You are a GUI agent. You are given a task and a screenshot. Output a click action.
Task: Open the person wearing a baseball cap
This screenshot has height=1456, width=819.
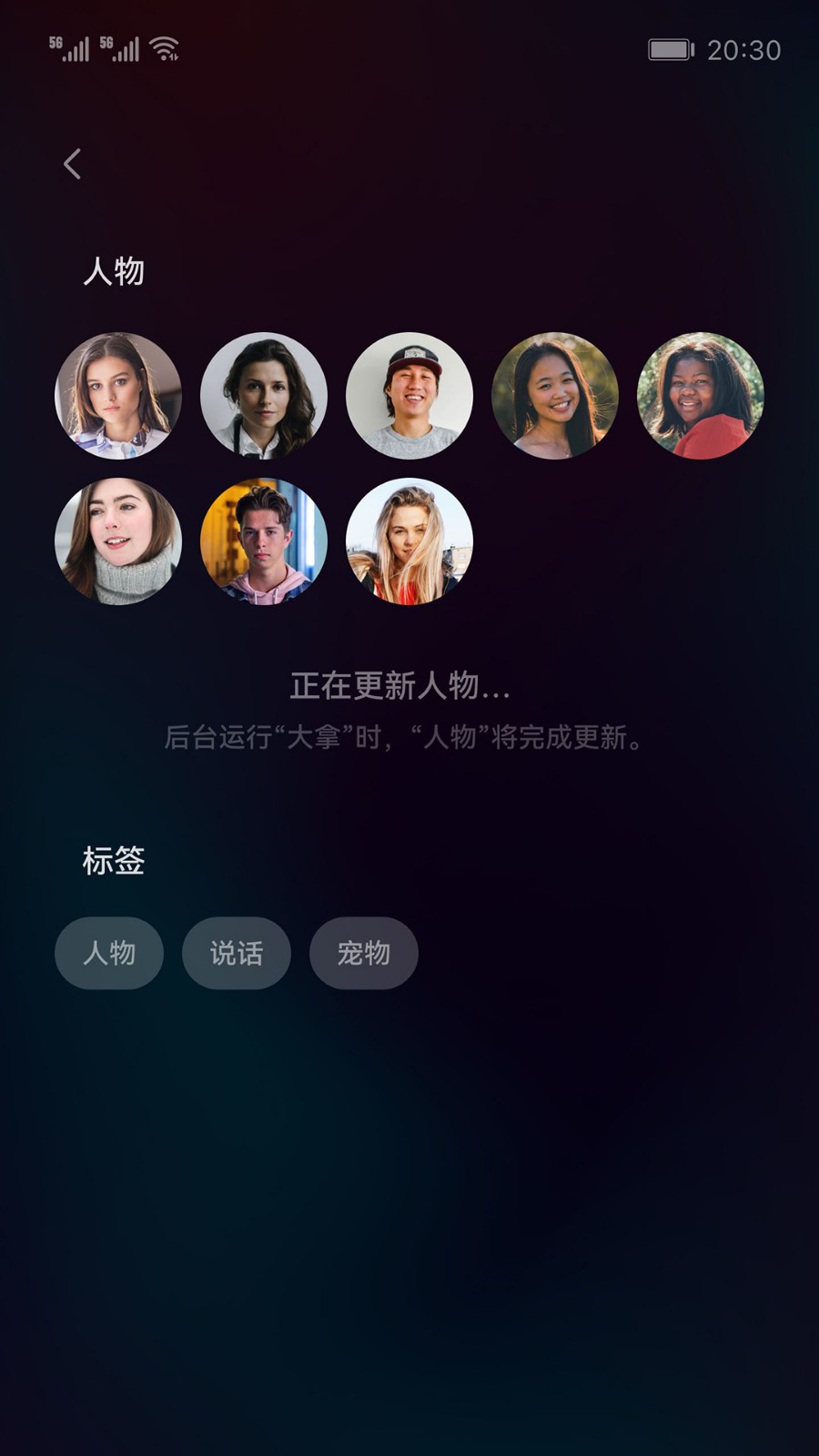click(x=409, y=396)
